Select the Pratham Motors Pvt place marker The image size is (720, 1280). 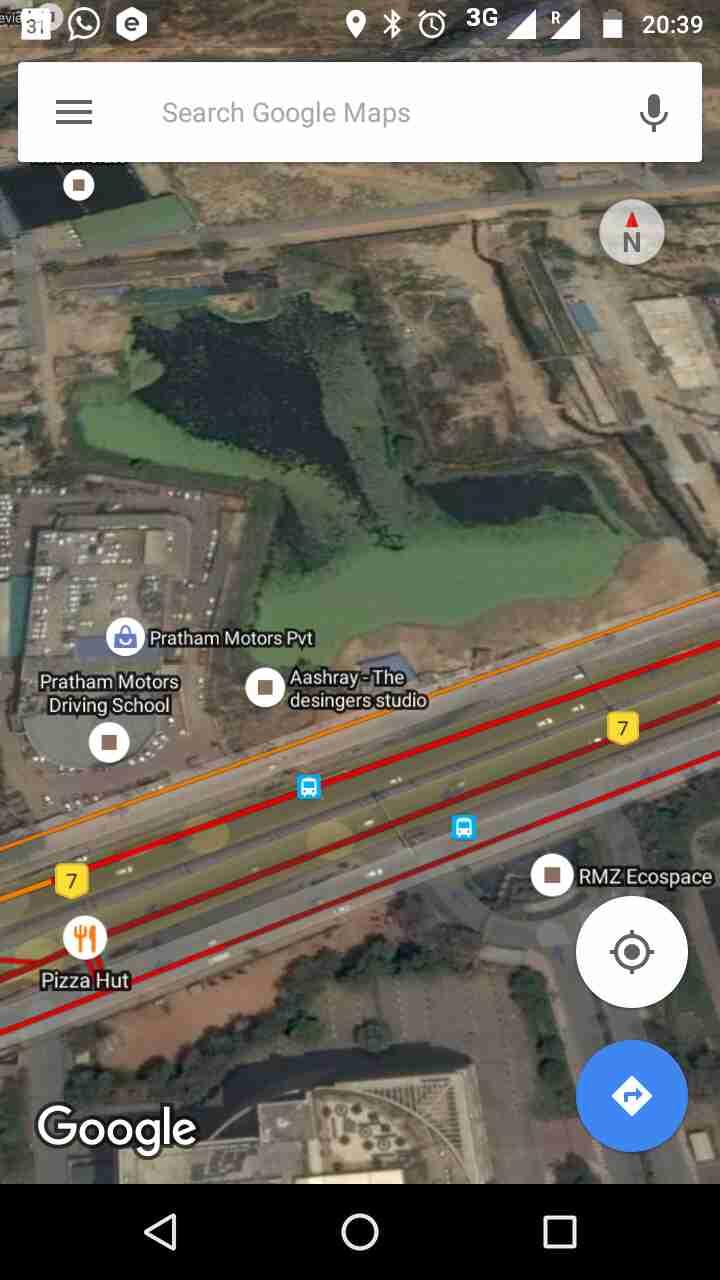[x=125, y=636]
